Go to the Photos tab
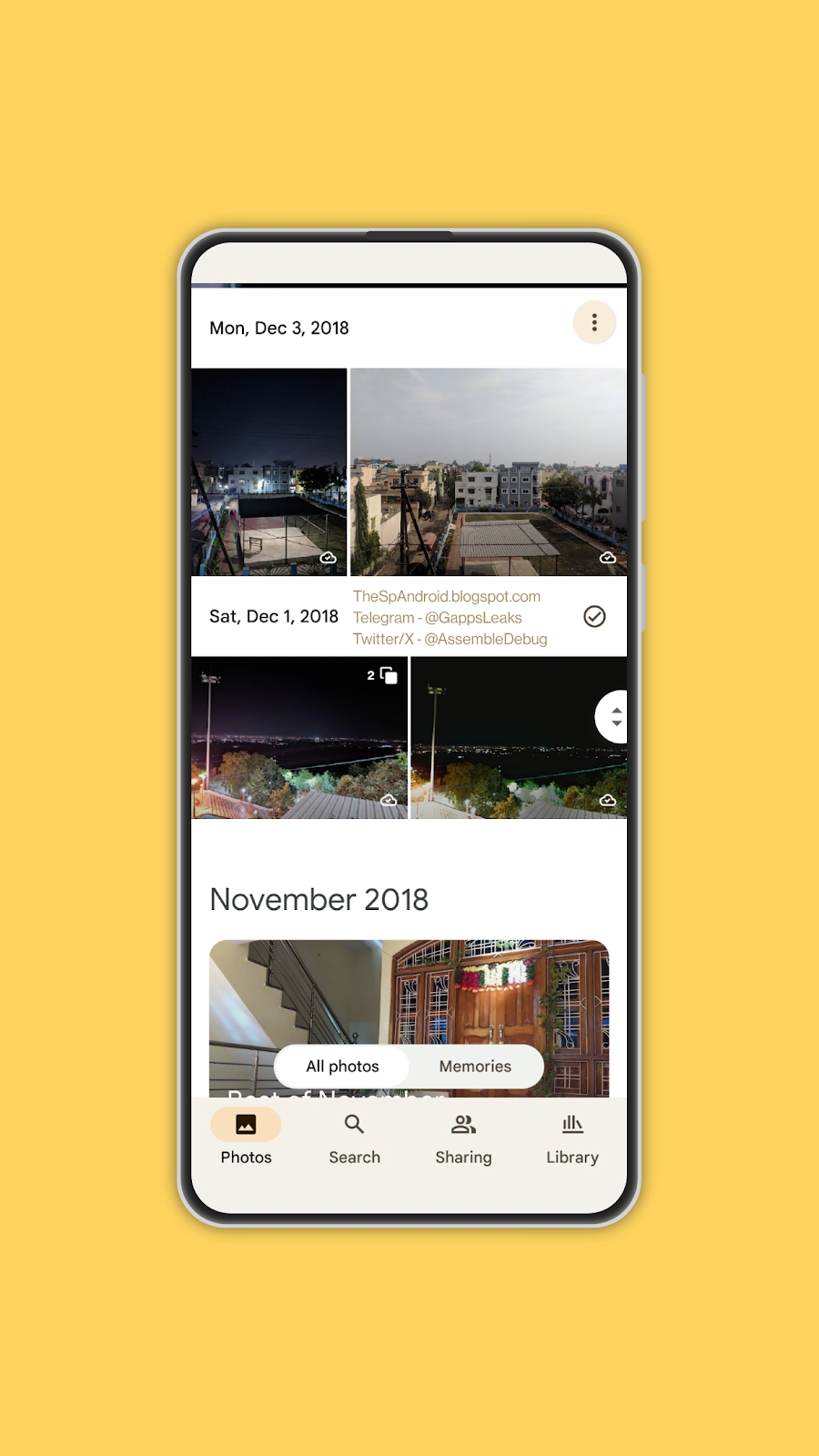 click(x=246, y=1137)
